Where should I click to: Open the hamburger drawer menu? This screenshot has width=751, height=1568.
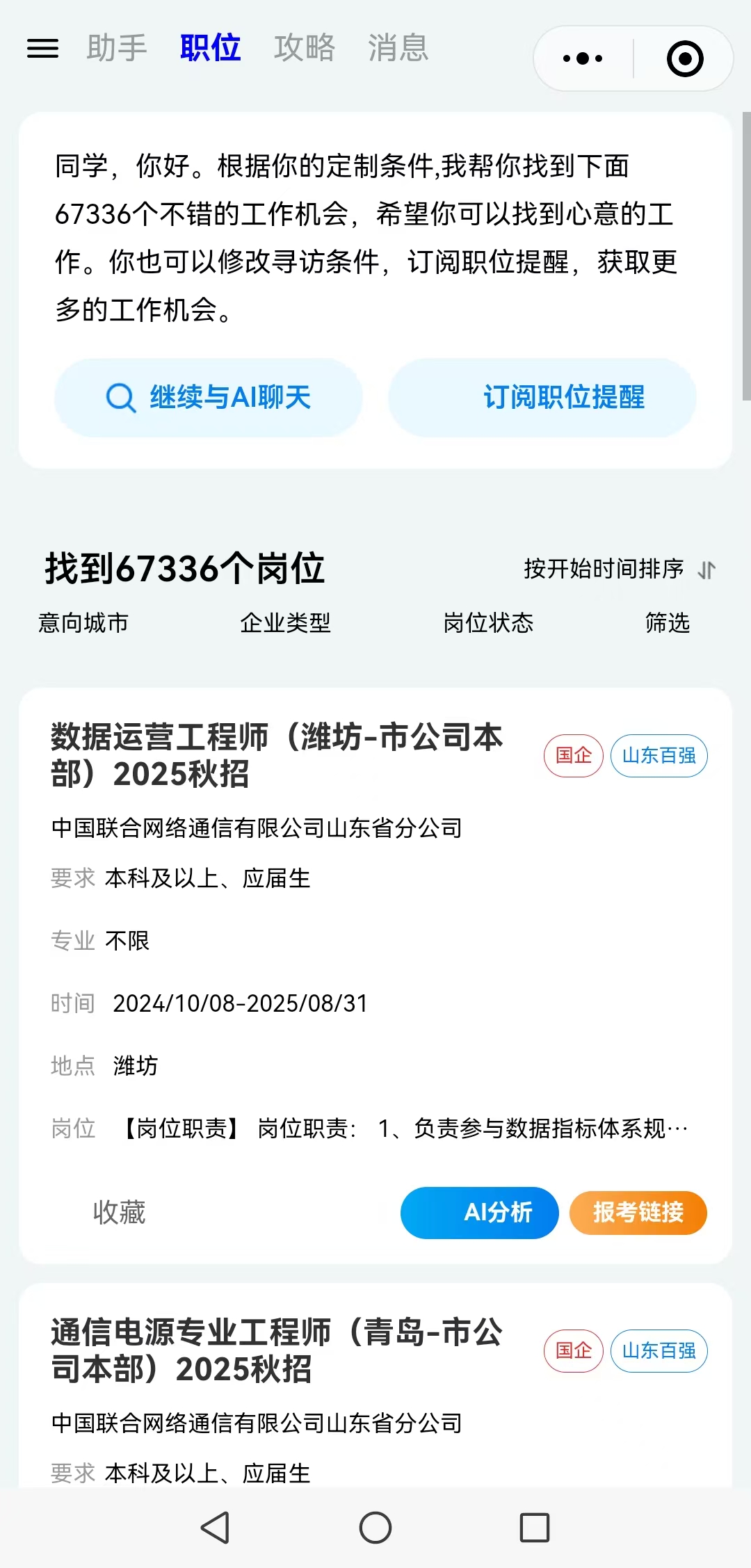pyautogui.click(x=42, y=48)
